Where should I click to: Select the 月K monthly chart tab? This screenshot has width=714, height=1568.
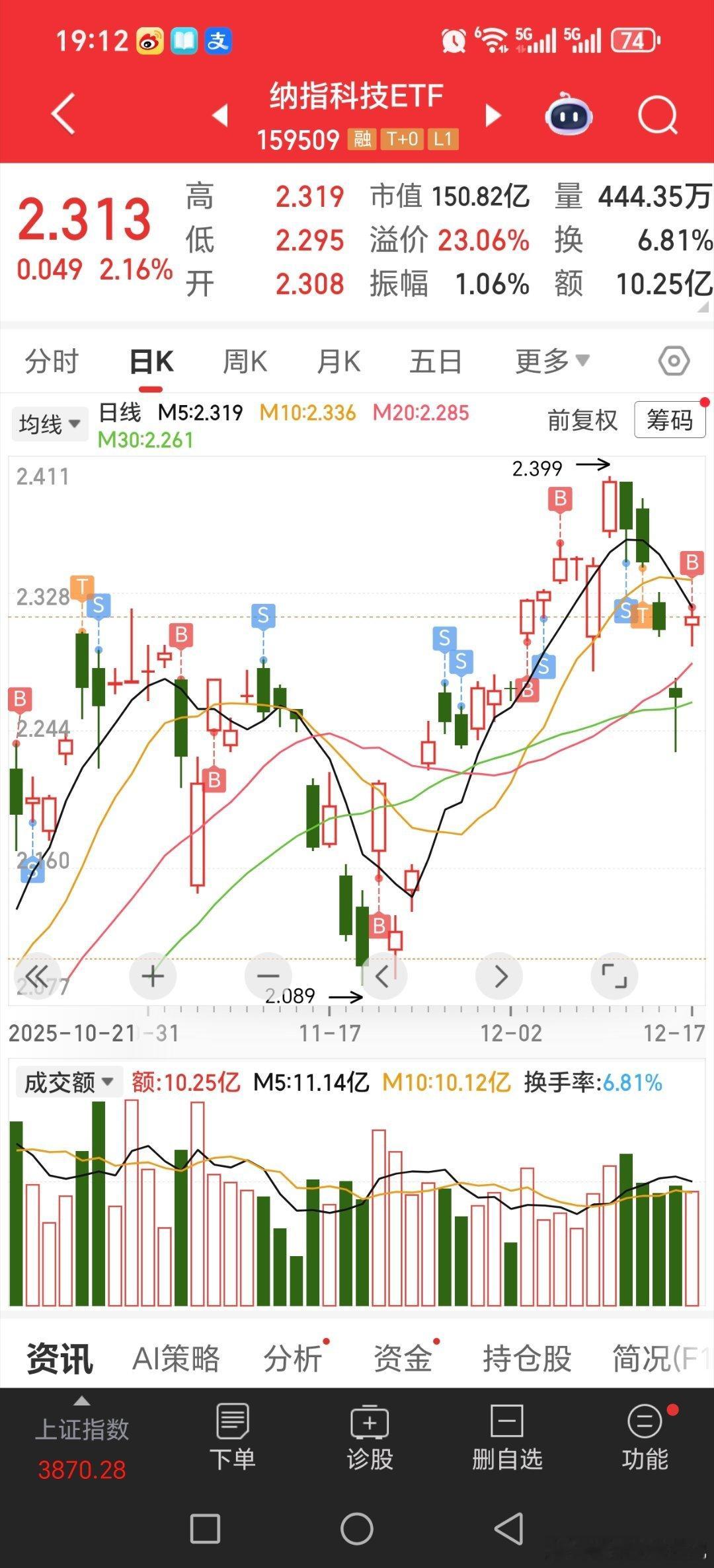pos(338,361)
